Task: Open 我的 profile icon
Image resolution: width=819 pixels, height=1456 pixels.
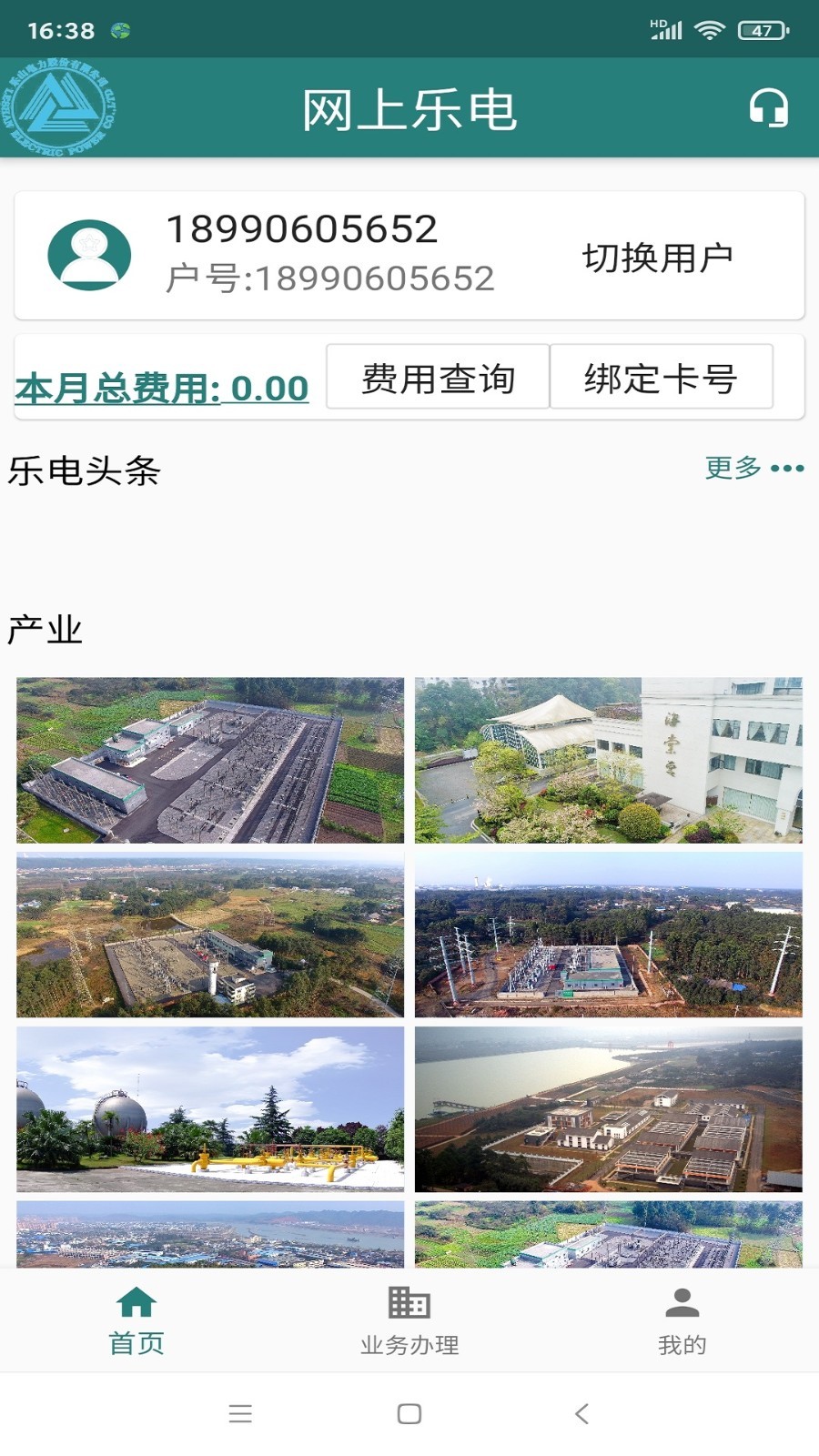Action: [680, 1301]
